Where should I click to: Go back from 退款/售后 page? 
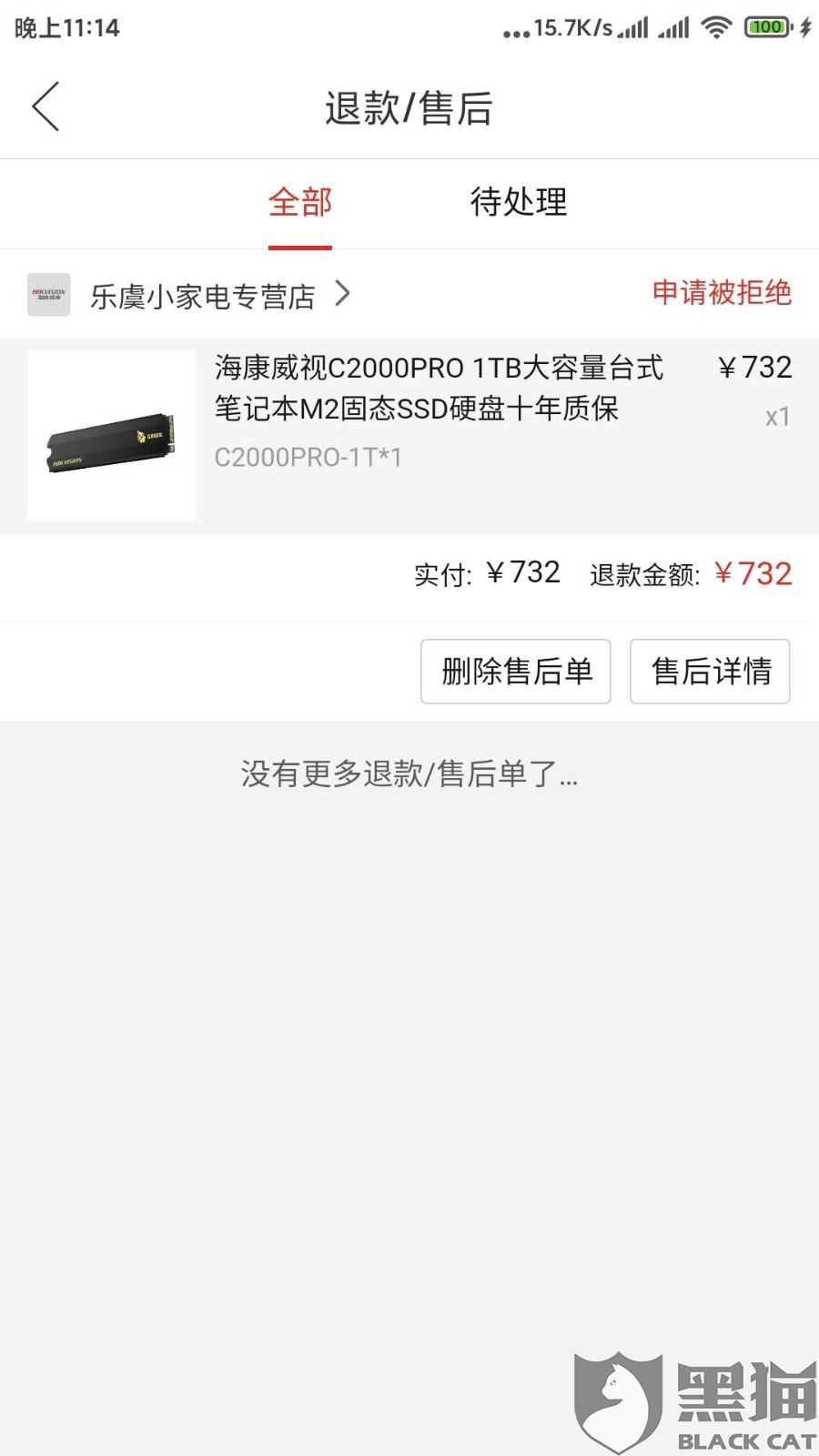pyautogui.click(x=46, y=107)
